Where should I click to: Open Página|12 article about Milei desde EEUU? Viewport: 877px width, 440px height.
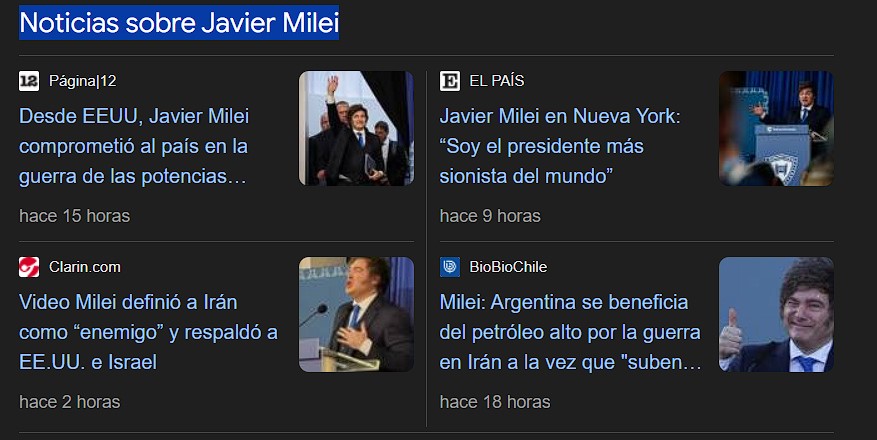(x=134, y=146)
